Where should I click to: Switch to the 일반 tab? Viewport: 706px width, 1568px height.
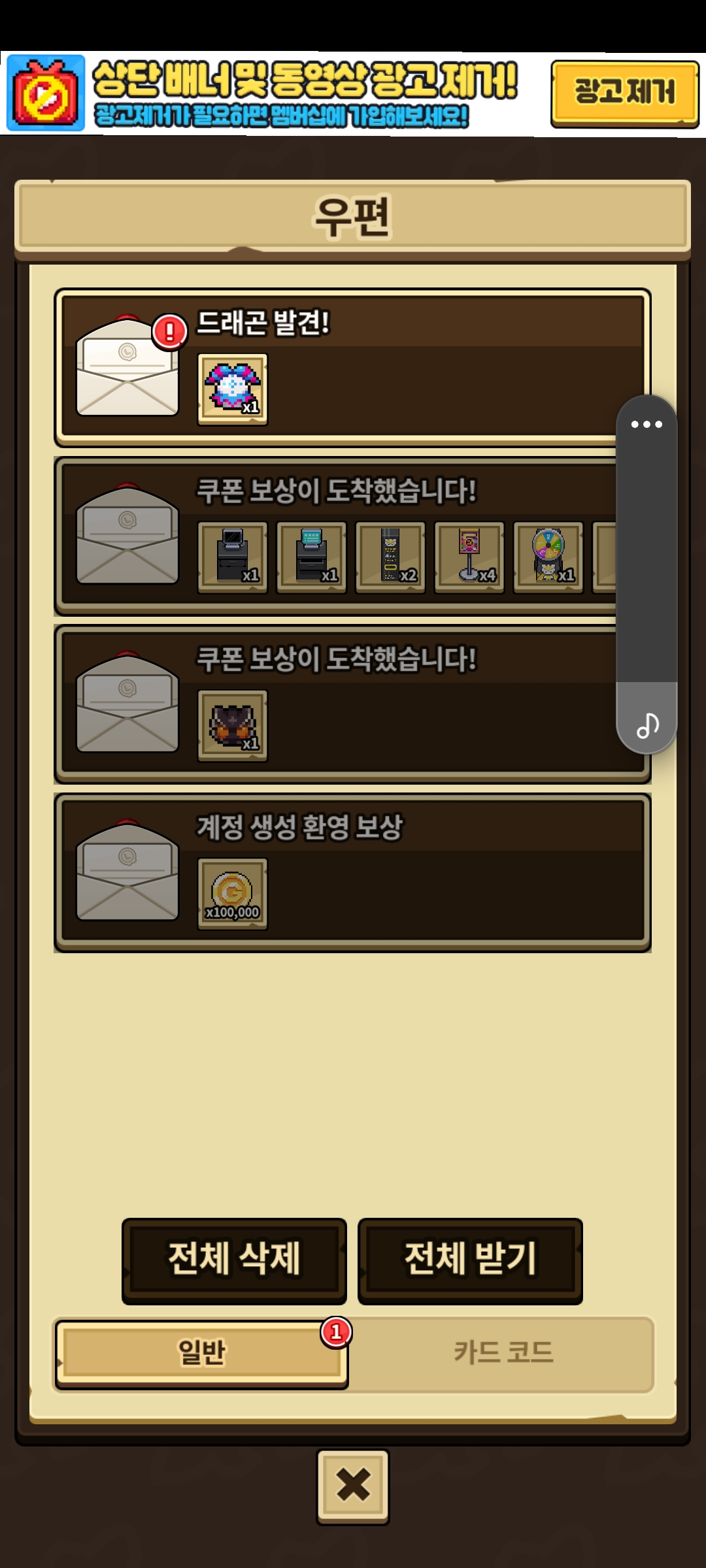coord(201,1353)
